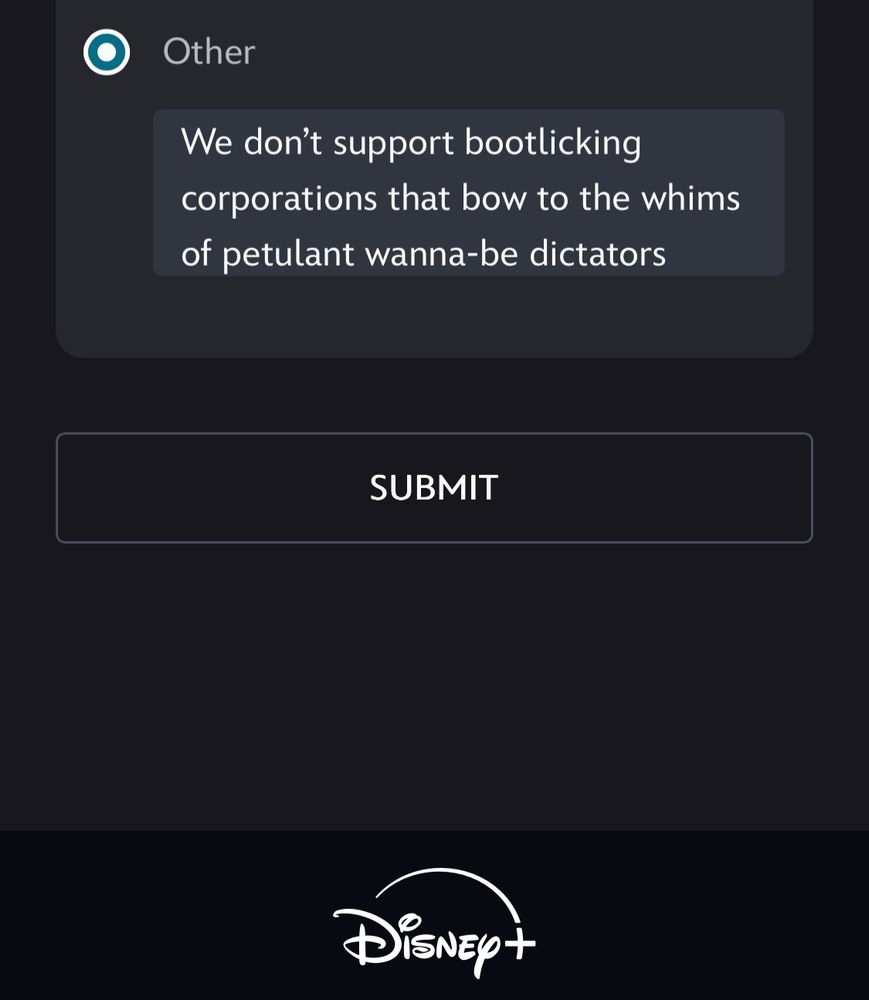Viewport: 869px width, 1000px height.
Task: Click the 'Other' option label text
Action: 208,51
